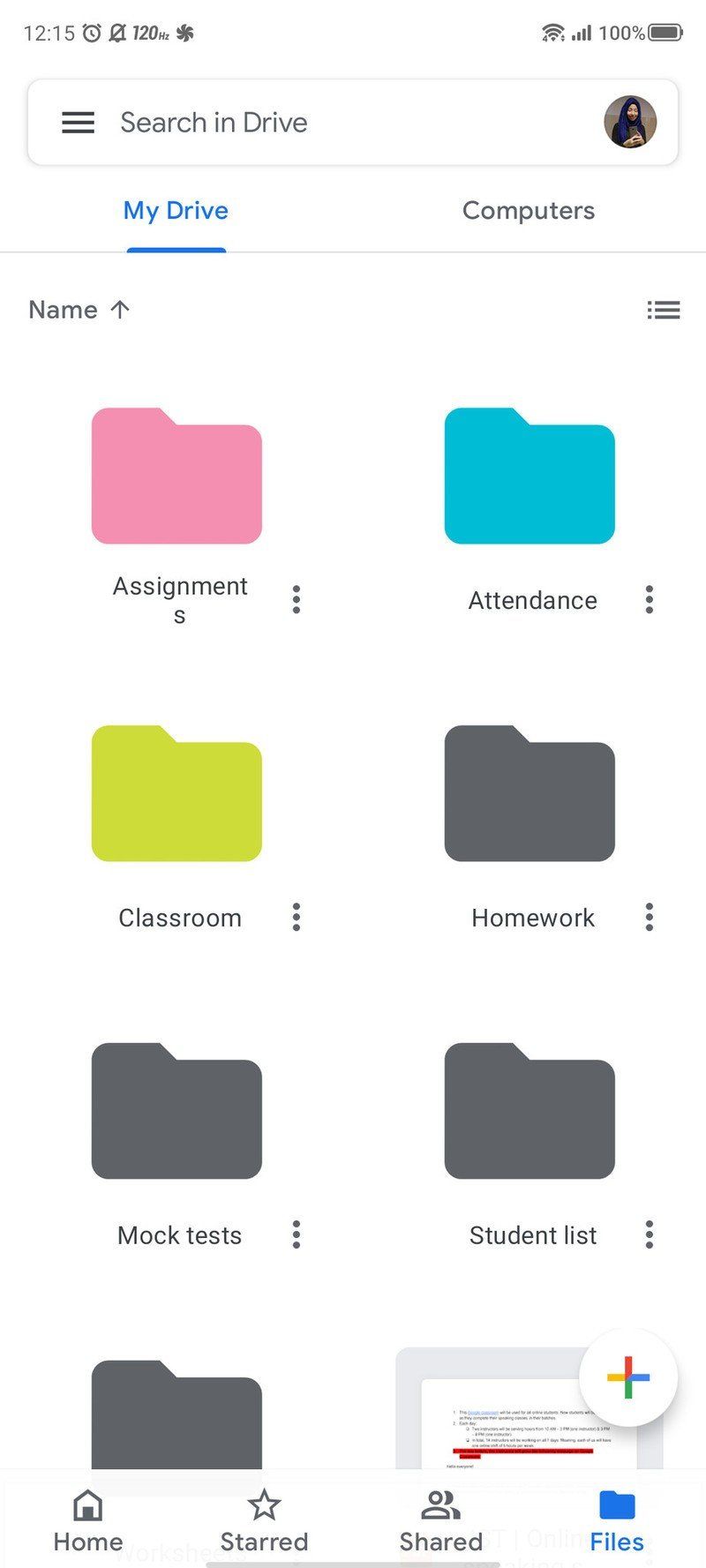Switch to list view layout
This screenshot has height=1568, width=706.
(x=663, y=310)
